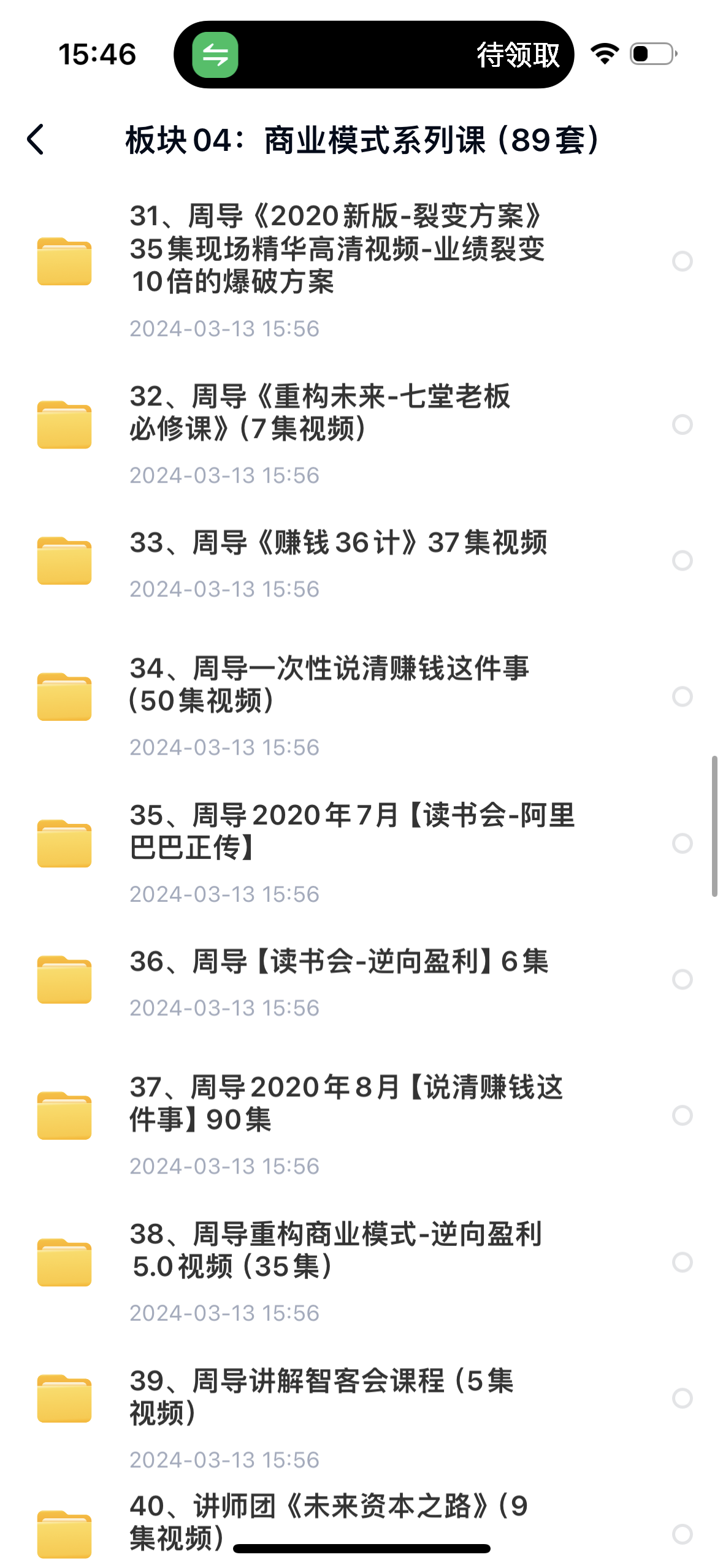The image size is (723, 1568).
Task: Tap the 待领取 pill in the status area
Action: pyautogui.click(x=518, y=55)
